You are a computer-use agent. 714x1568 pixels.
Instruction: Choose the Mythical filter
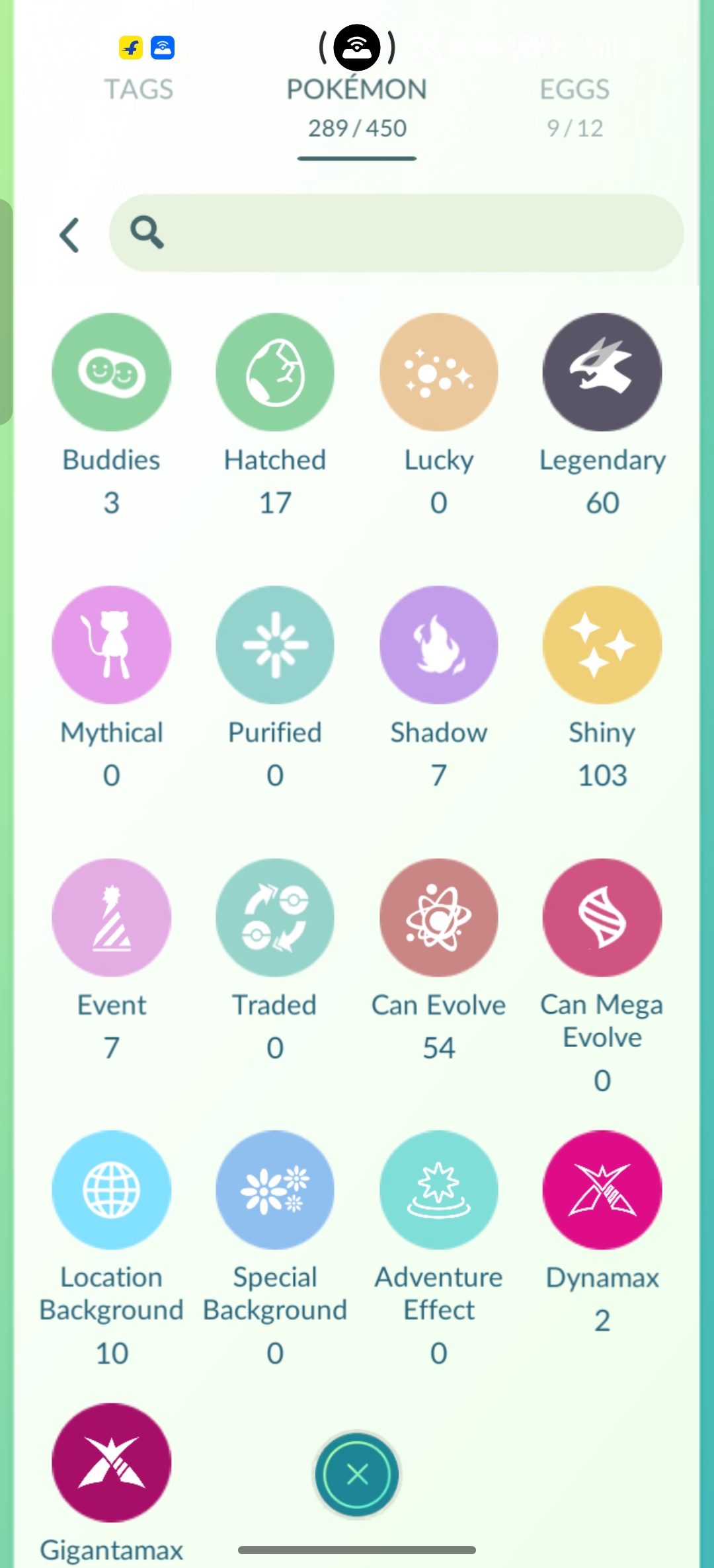112,645
